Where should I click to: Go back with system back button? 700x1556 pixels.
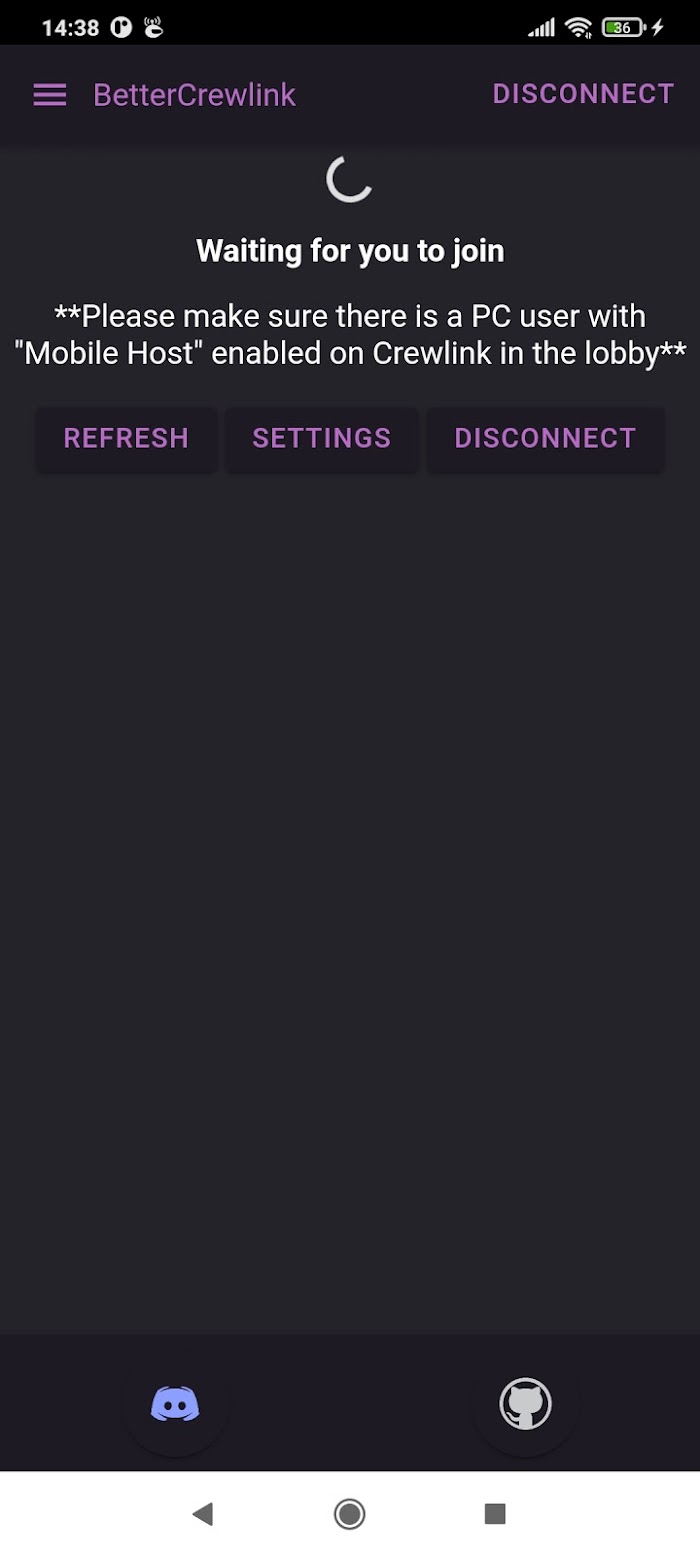pyautogui.click(x=203, y=1514)
